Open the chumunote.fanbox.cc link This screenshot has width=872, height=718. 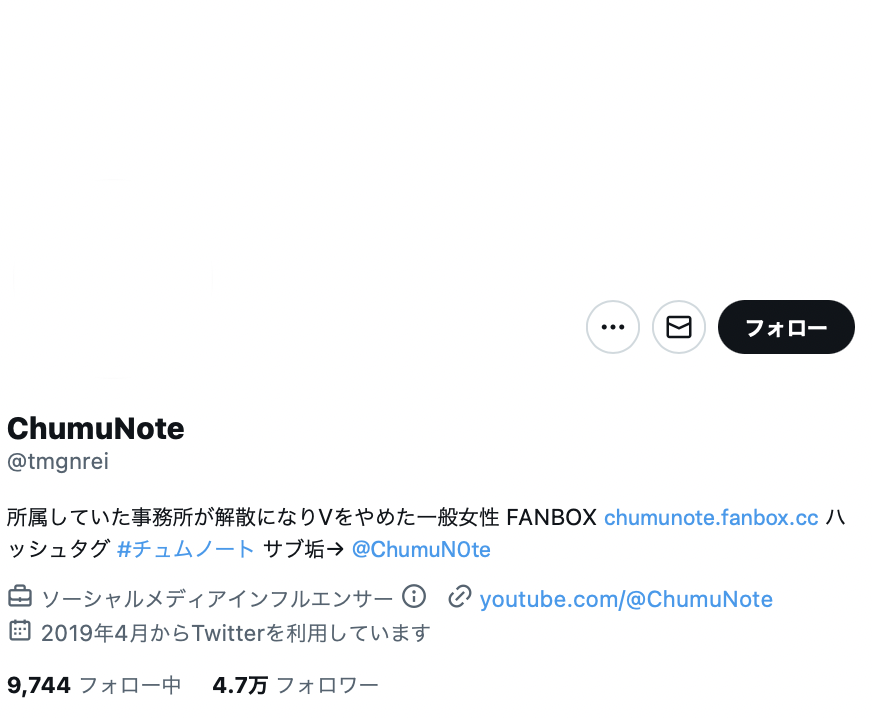click(x=711, y=518)
